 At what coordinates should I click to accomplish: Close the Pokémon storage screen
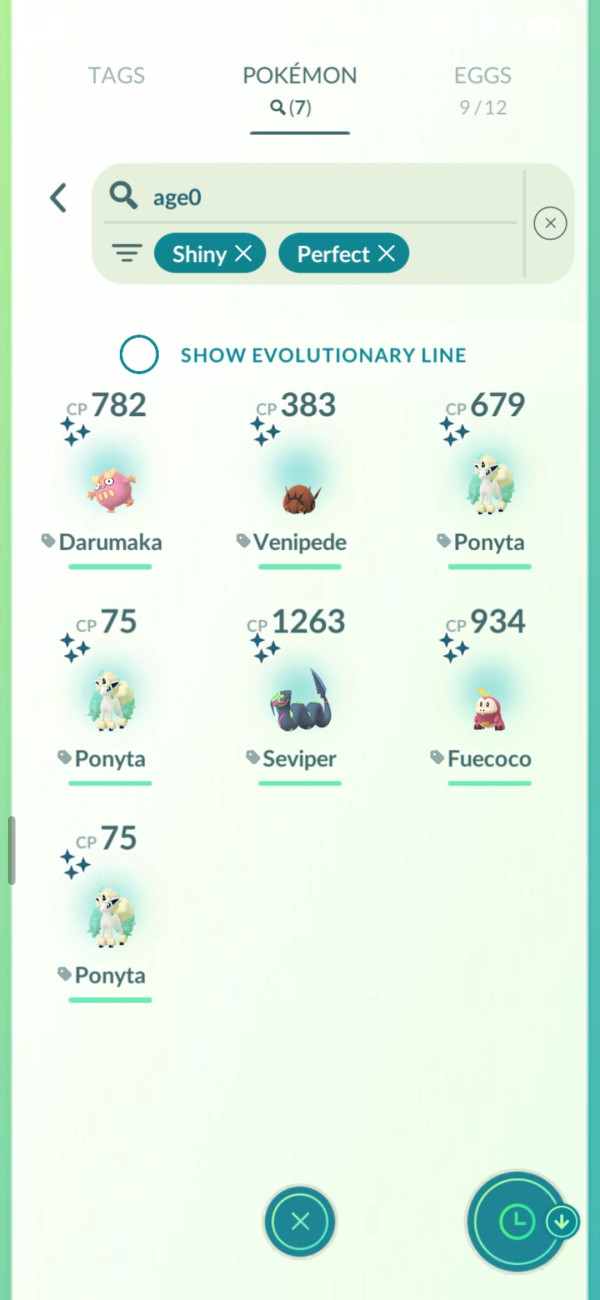300,1221
